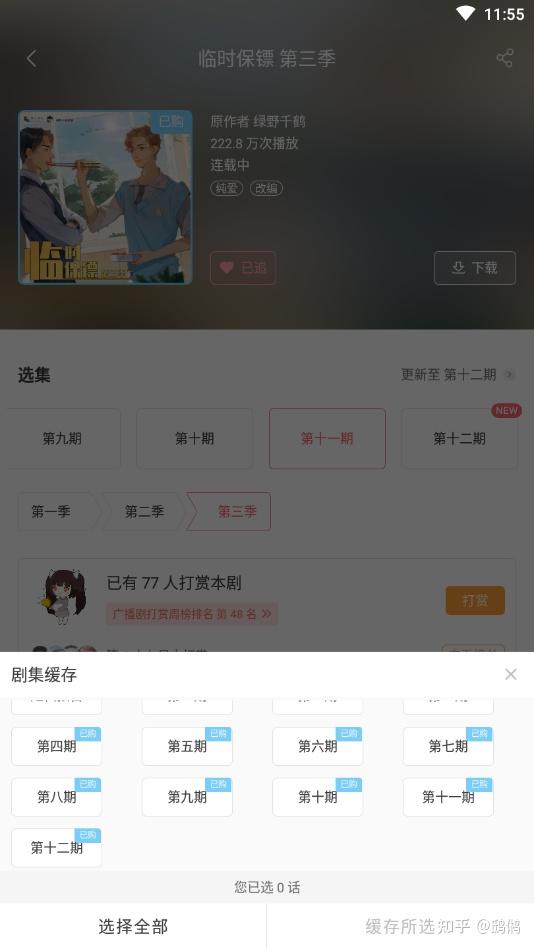Tap 缓存所选 to cache selected episodes
This screenshot has width=534, height=949.
[400, 927]
